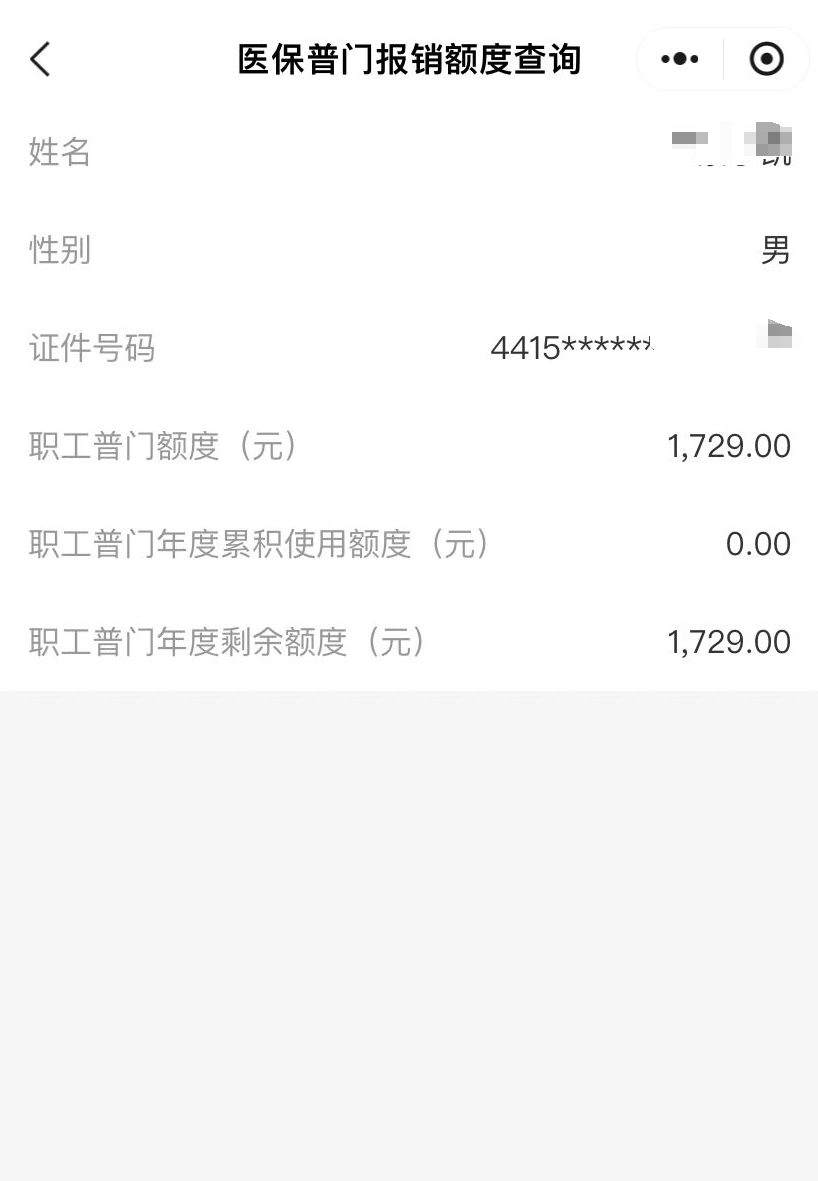This screenshot has width=818, height=1181.
Task: Close the mini program with the circle button
Action: [766, 60]
